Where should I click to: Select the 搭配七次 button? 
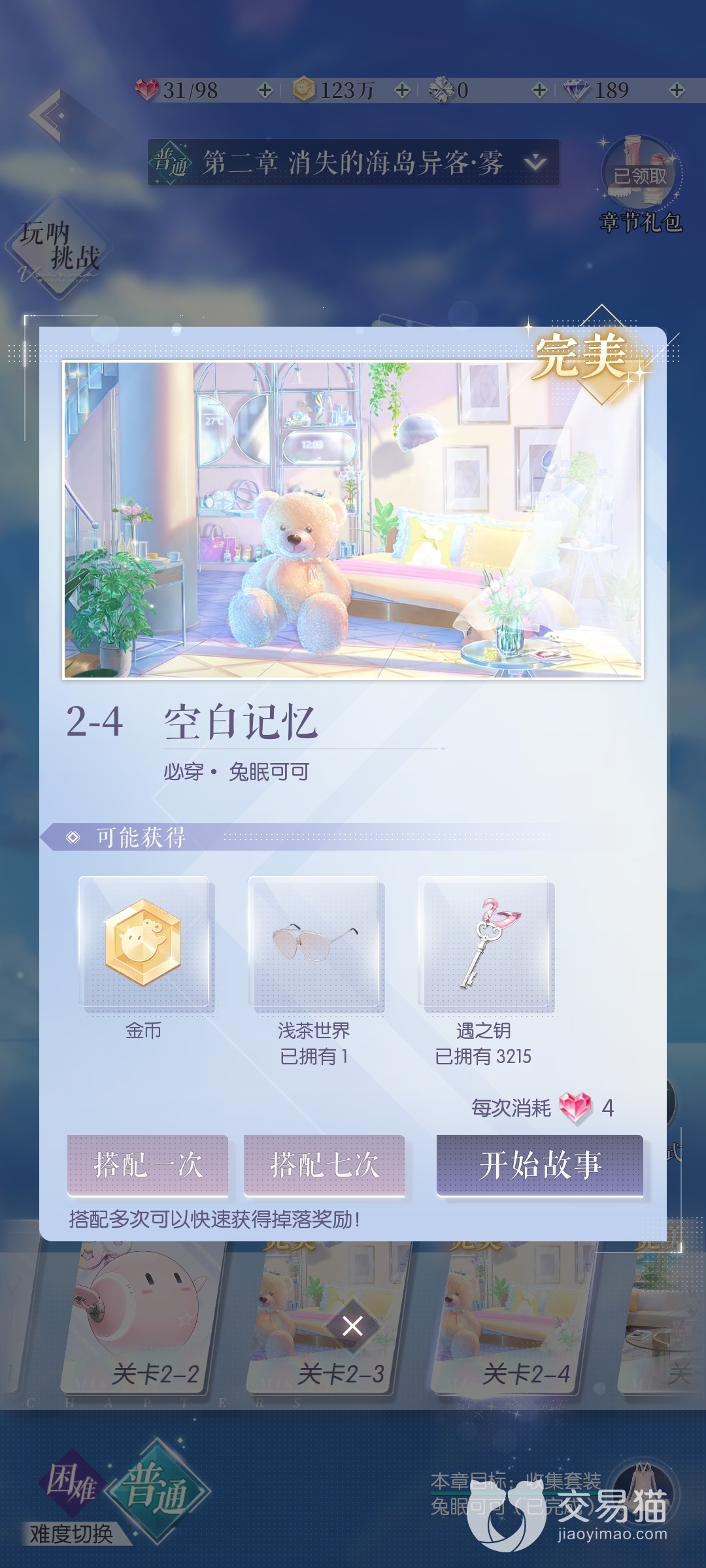(324, 1166)
